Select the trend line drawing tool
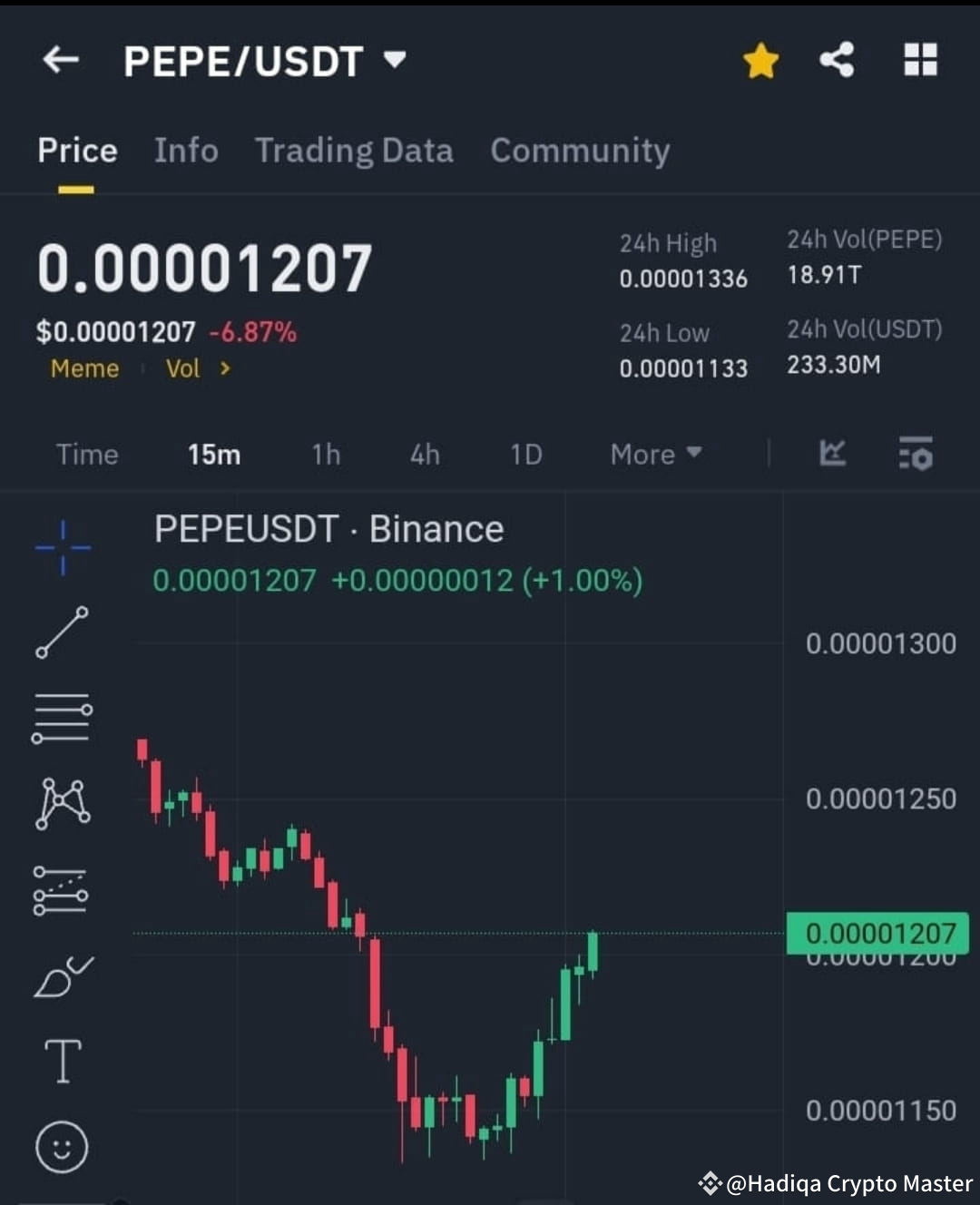The image size is (980, 1205). (x=61, y=633)
